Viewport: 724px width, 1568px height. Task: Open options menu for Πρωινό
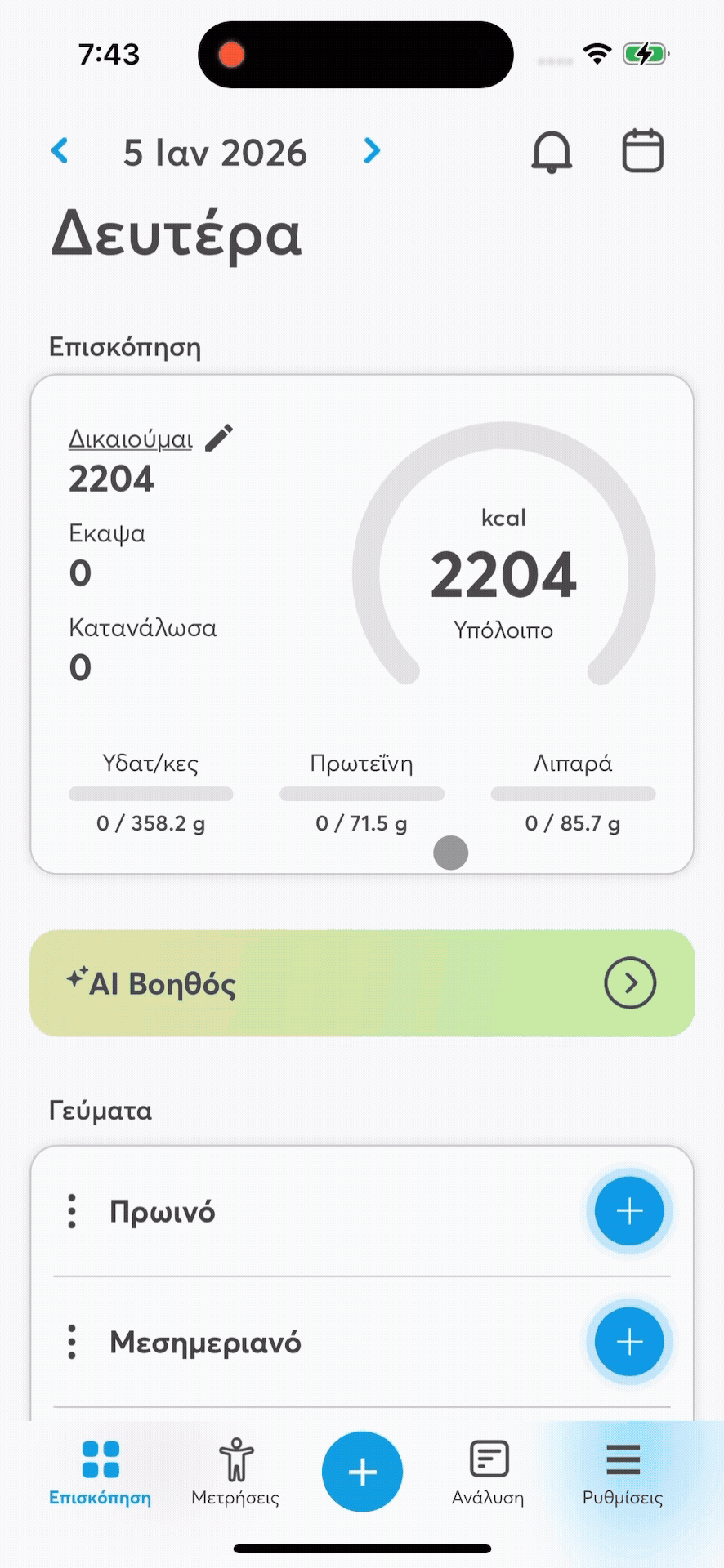coord(72,1211)
